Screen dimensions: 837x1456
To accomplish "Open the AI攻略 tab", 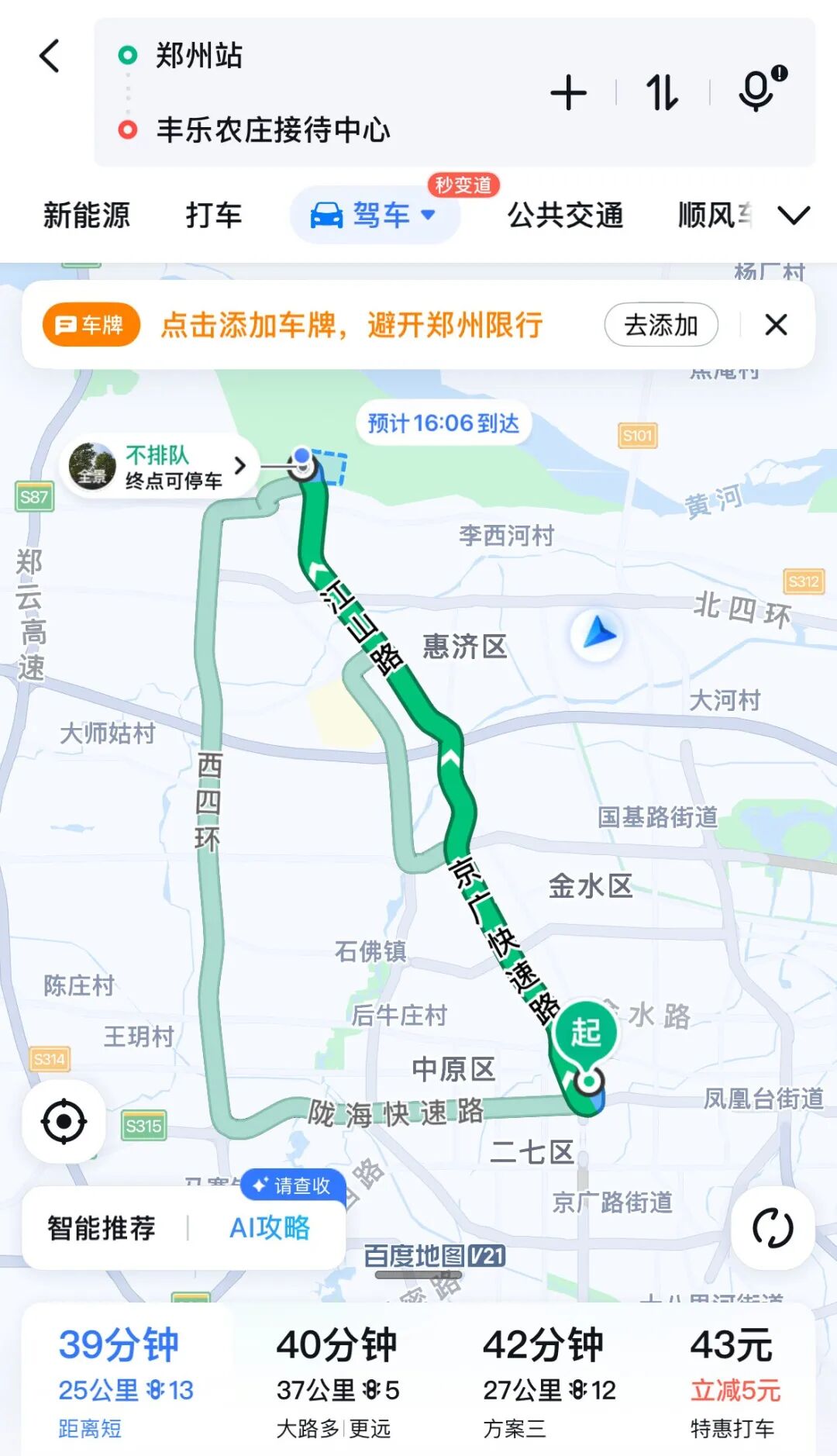I will pos(269,1228).
